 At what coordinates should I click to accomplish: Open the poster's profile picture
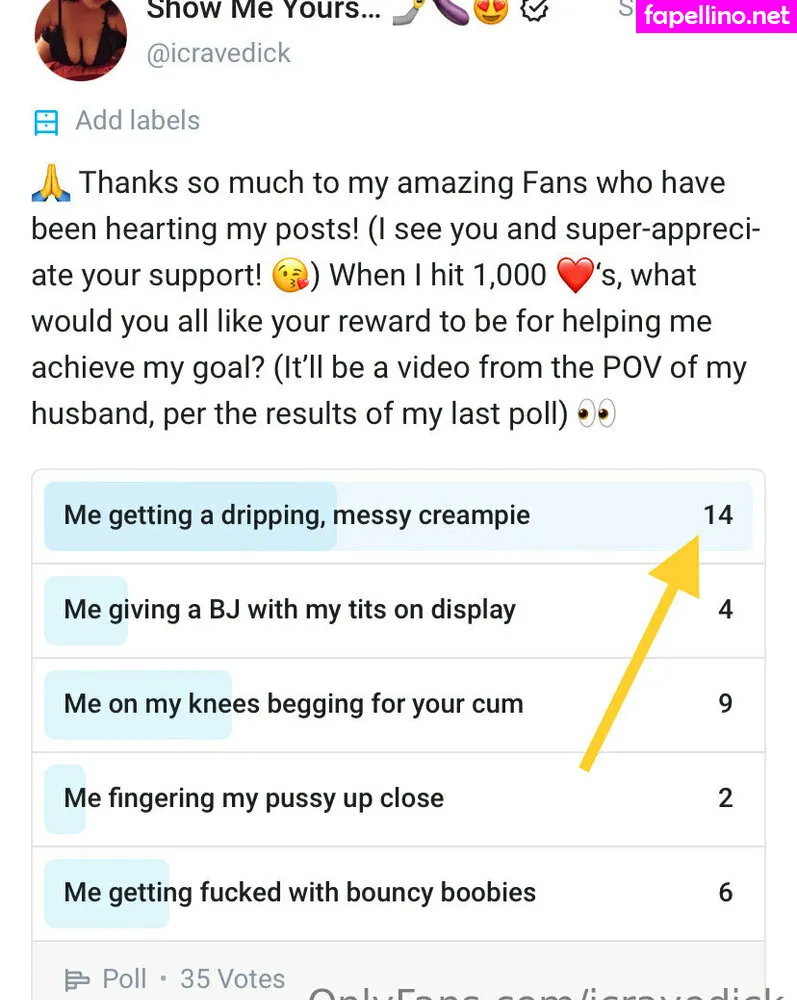[80, 35]
